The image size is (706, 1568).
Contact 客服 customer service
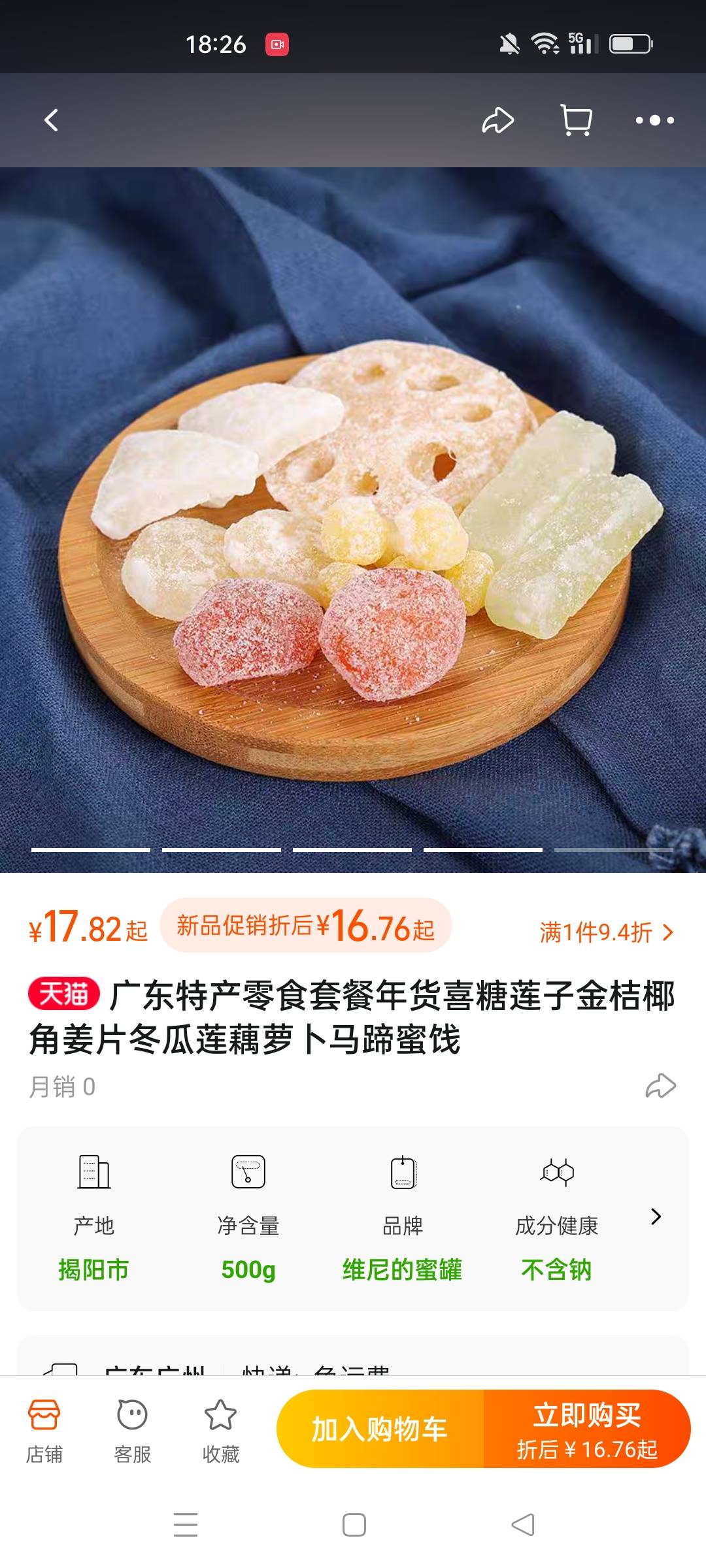coord(132,1431)
